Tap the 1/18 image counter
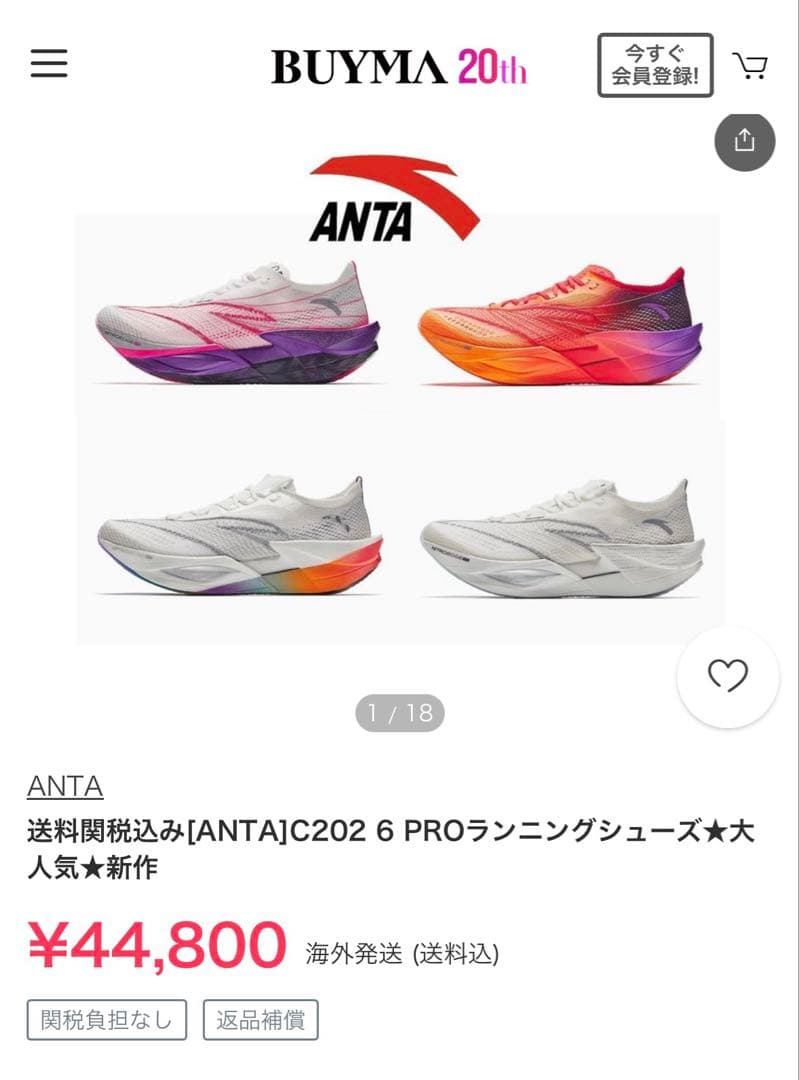This screenshot has height=1080, width=799. 398,713
